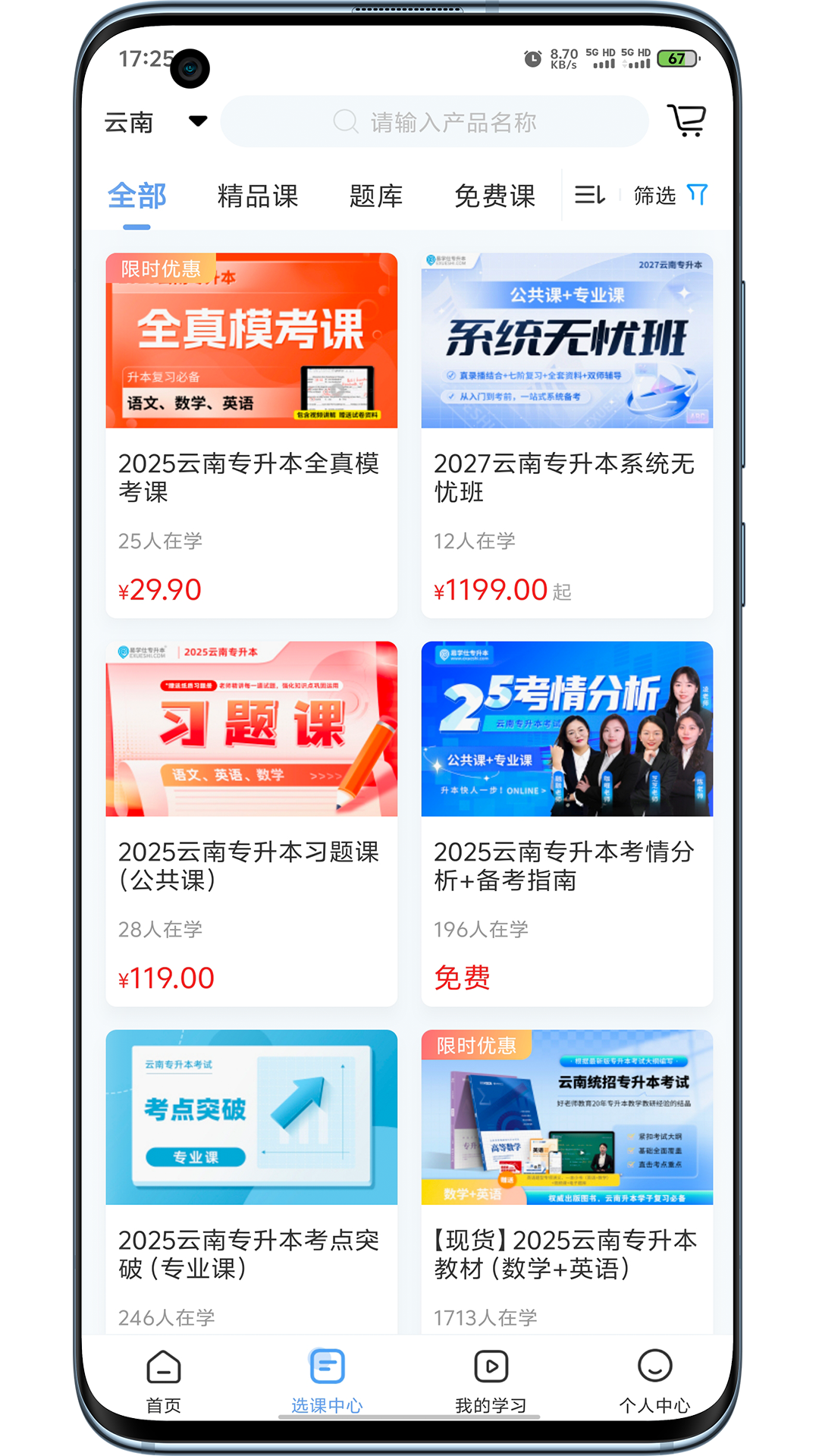
Task: Expand the 云南 region dropdown
Action: point(155,122)
